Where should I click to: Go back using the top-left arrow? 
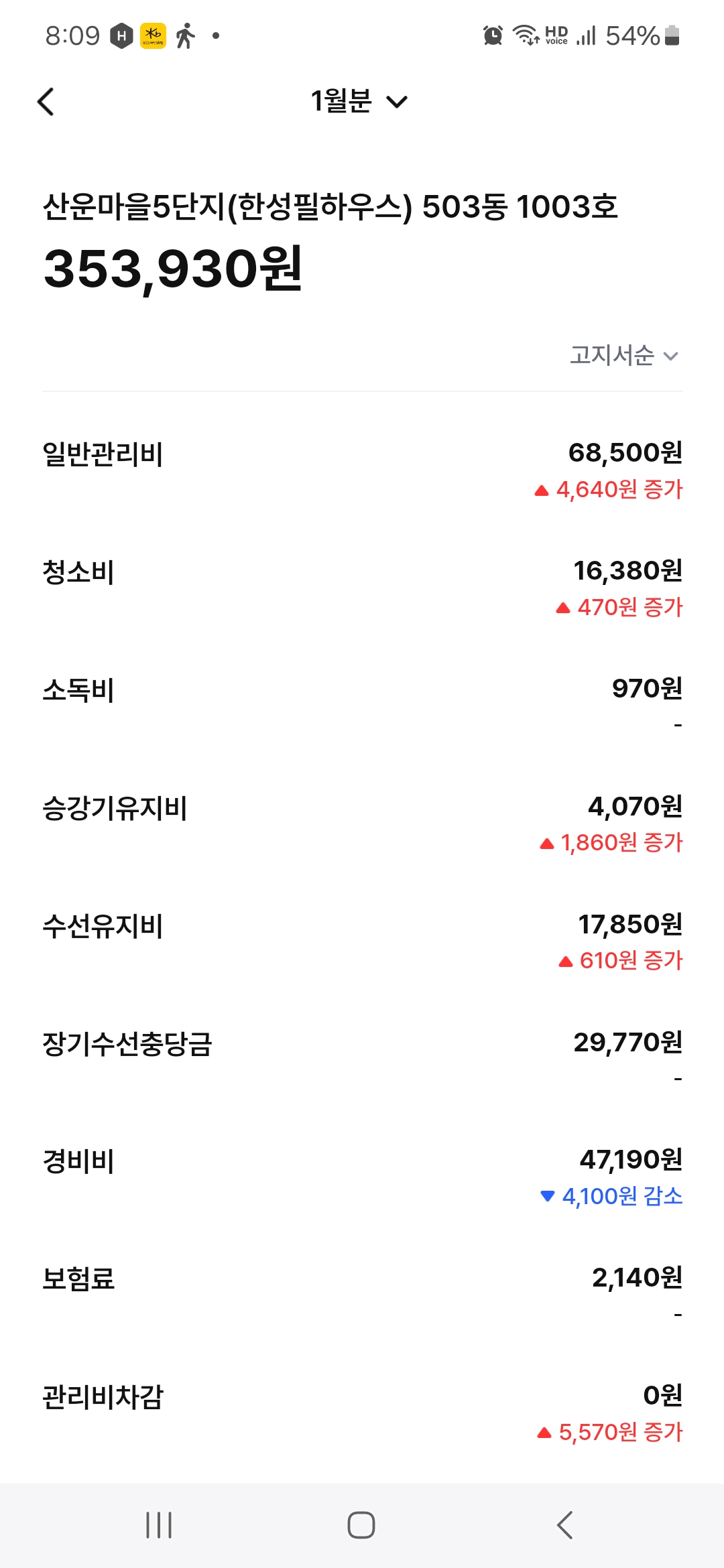point(46,102)
